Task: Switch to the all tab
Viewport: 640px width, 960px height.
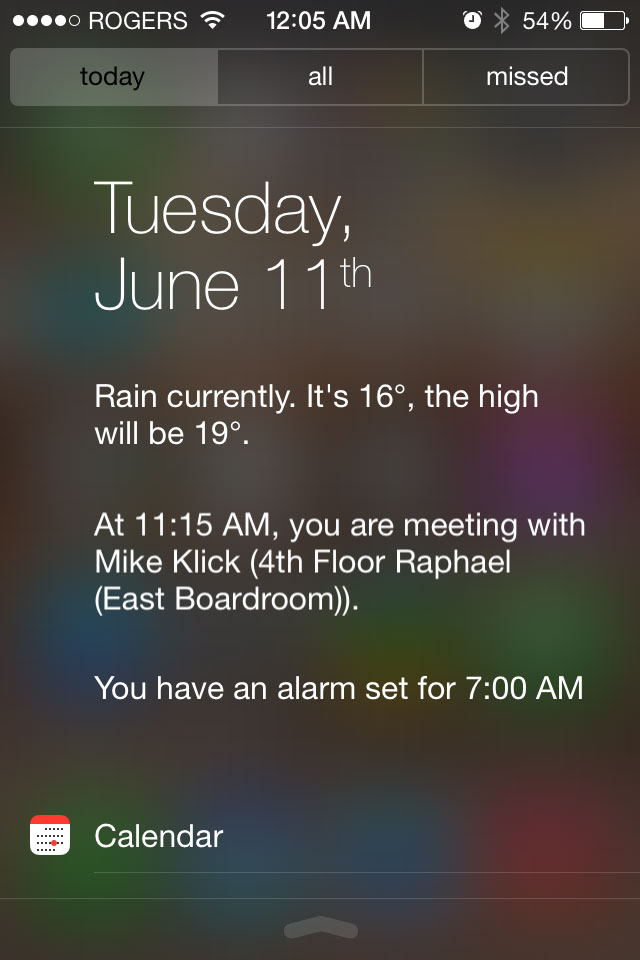Action: click(320, 77)
